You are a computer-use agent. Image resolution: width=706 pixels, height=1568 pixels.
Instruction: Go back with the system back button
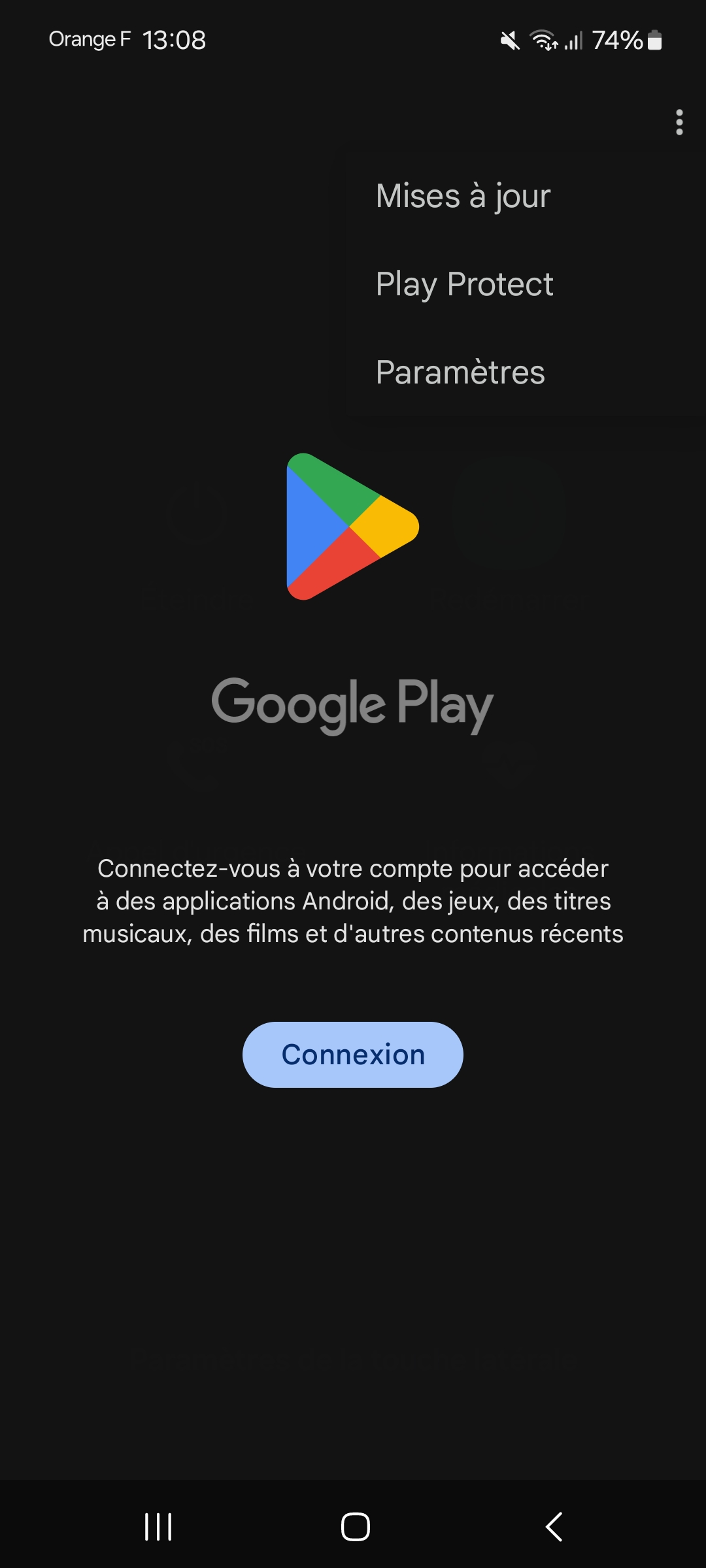pos(554,1527)
